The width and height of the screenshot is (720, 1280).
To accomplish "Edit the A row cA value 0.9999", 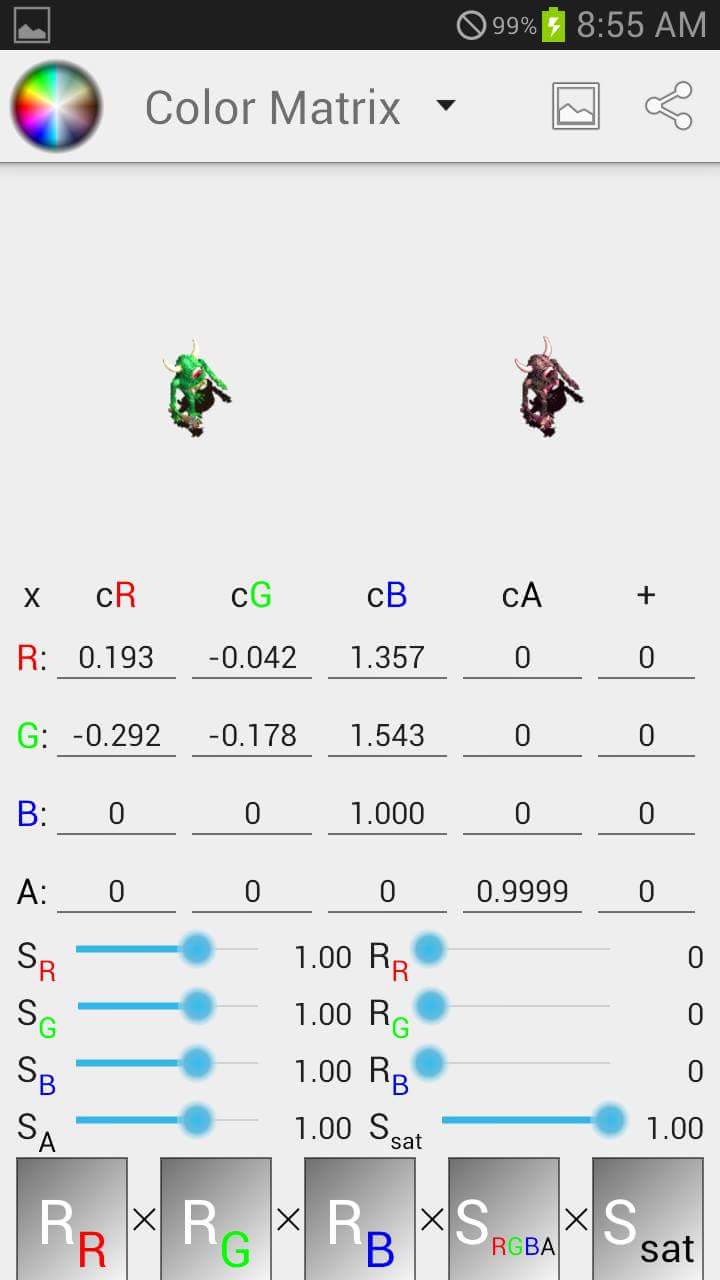I will tap(522, 891).
